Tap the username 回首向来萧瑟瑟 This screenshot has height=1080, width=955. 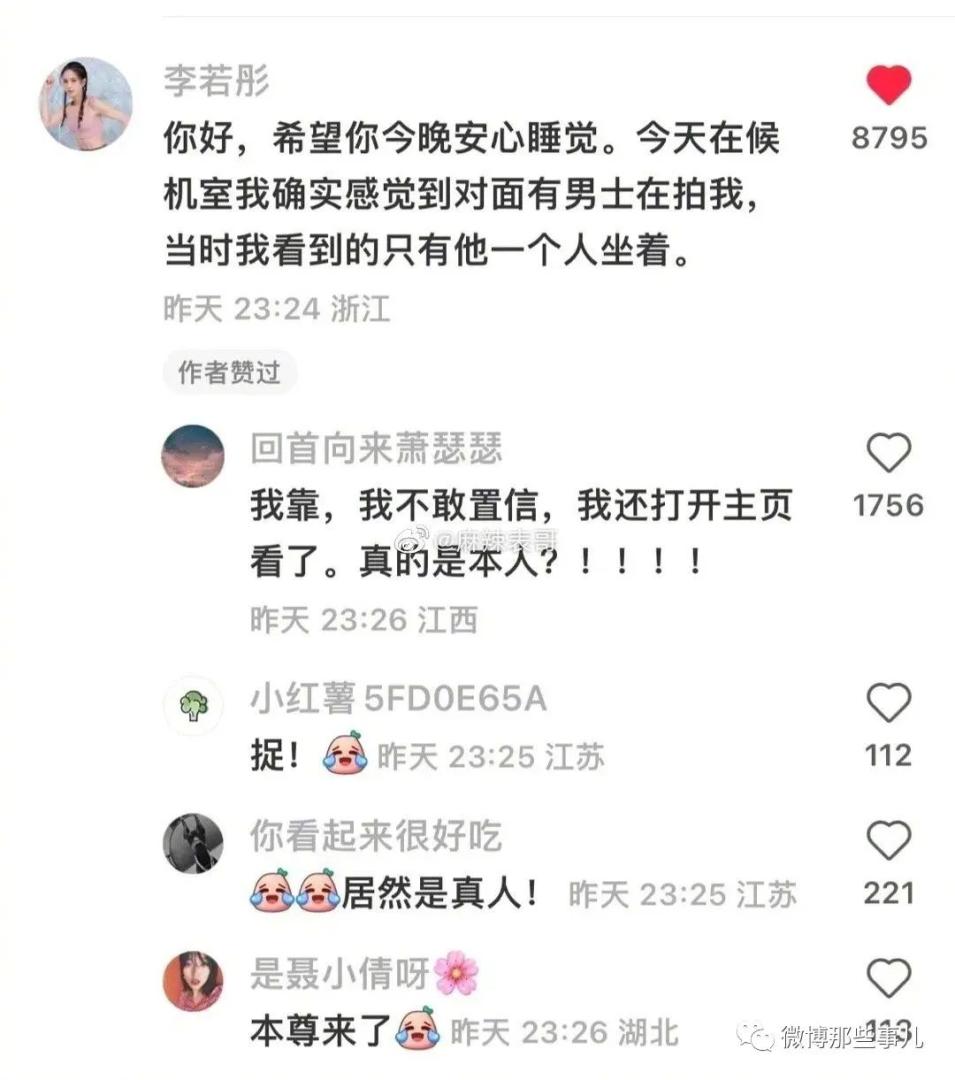(x=375, y=449)
